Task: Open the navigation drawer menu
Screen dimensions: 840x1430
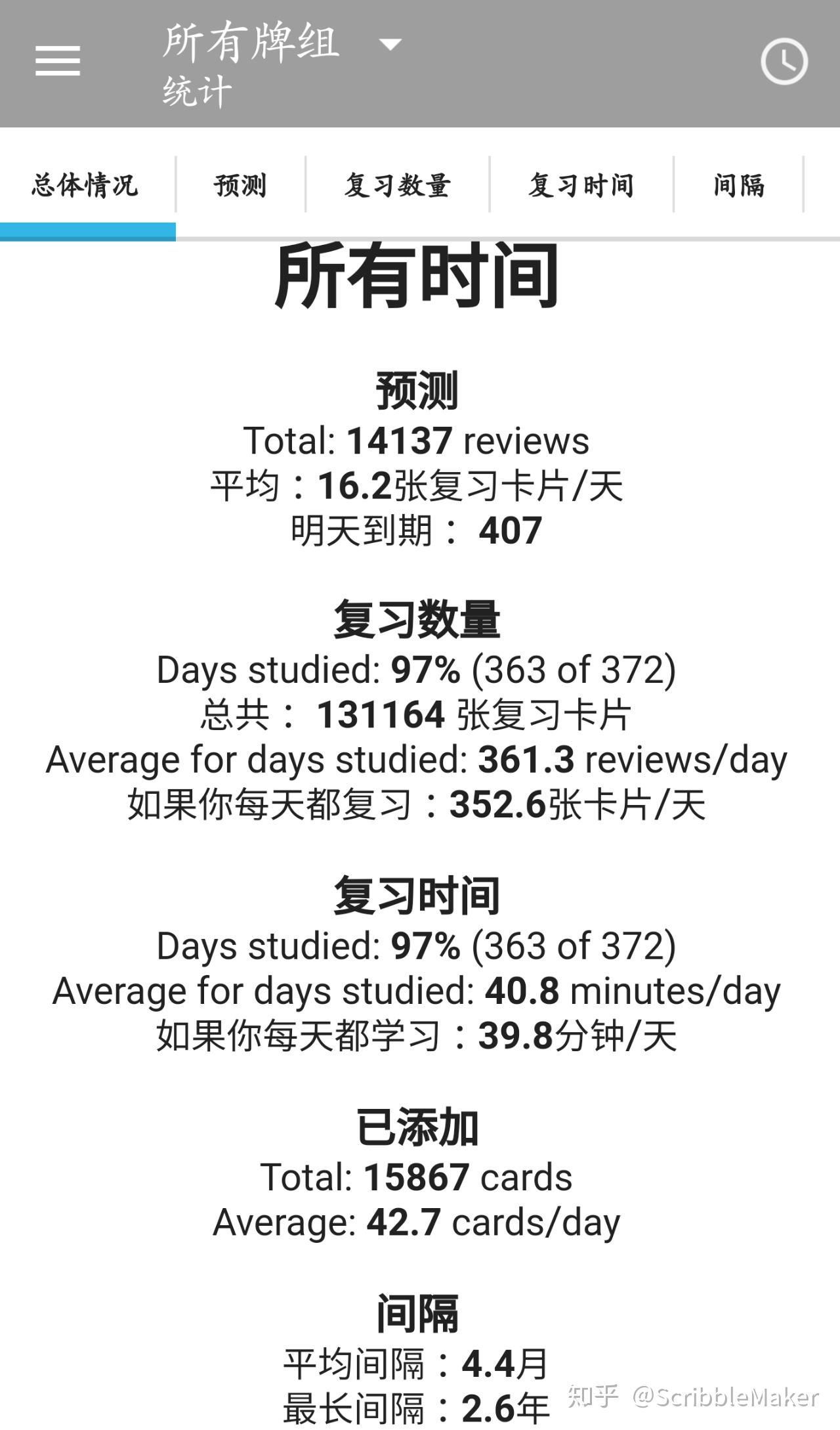Action: tap(58, 61)
